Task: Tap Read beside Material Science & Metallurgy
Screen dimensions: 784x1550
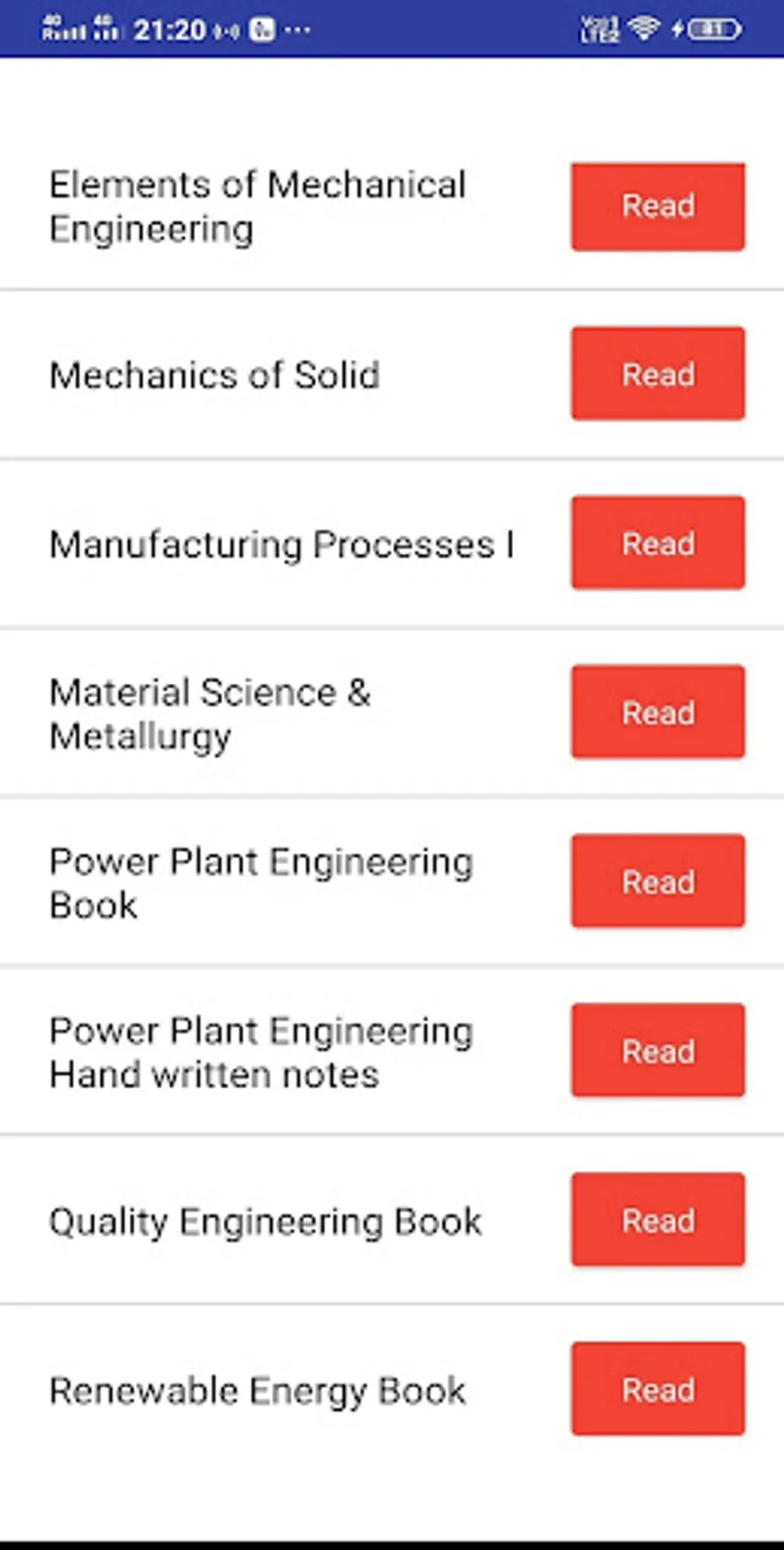Action: click(658, 712)
